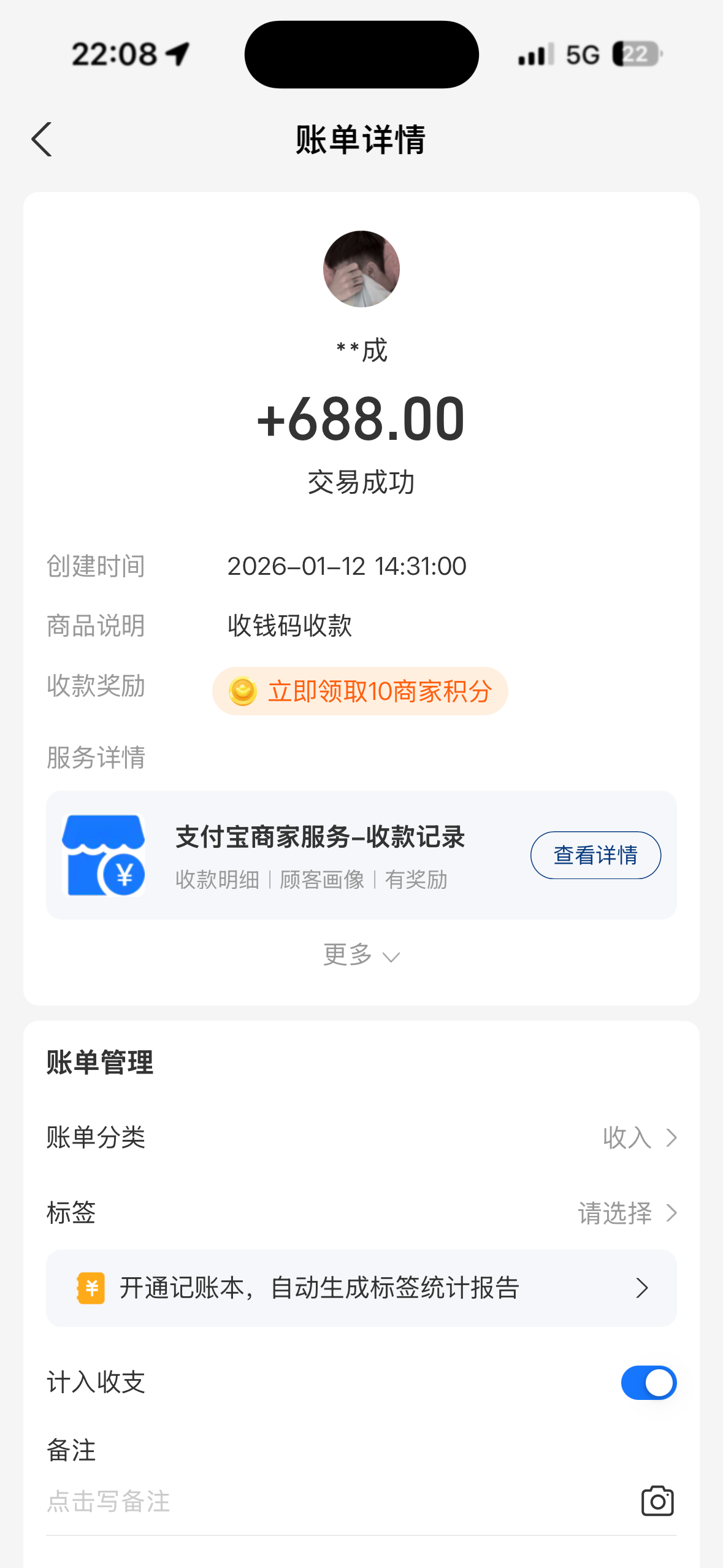Turn off the 计入收支 switch
The image size is (723, 1568).
click(648, 1383)
